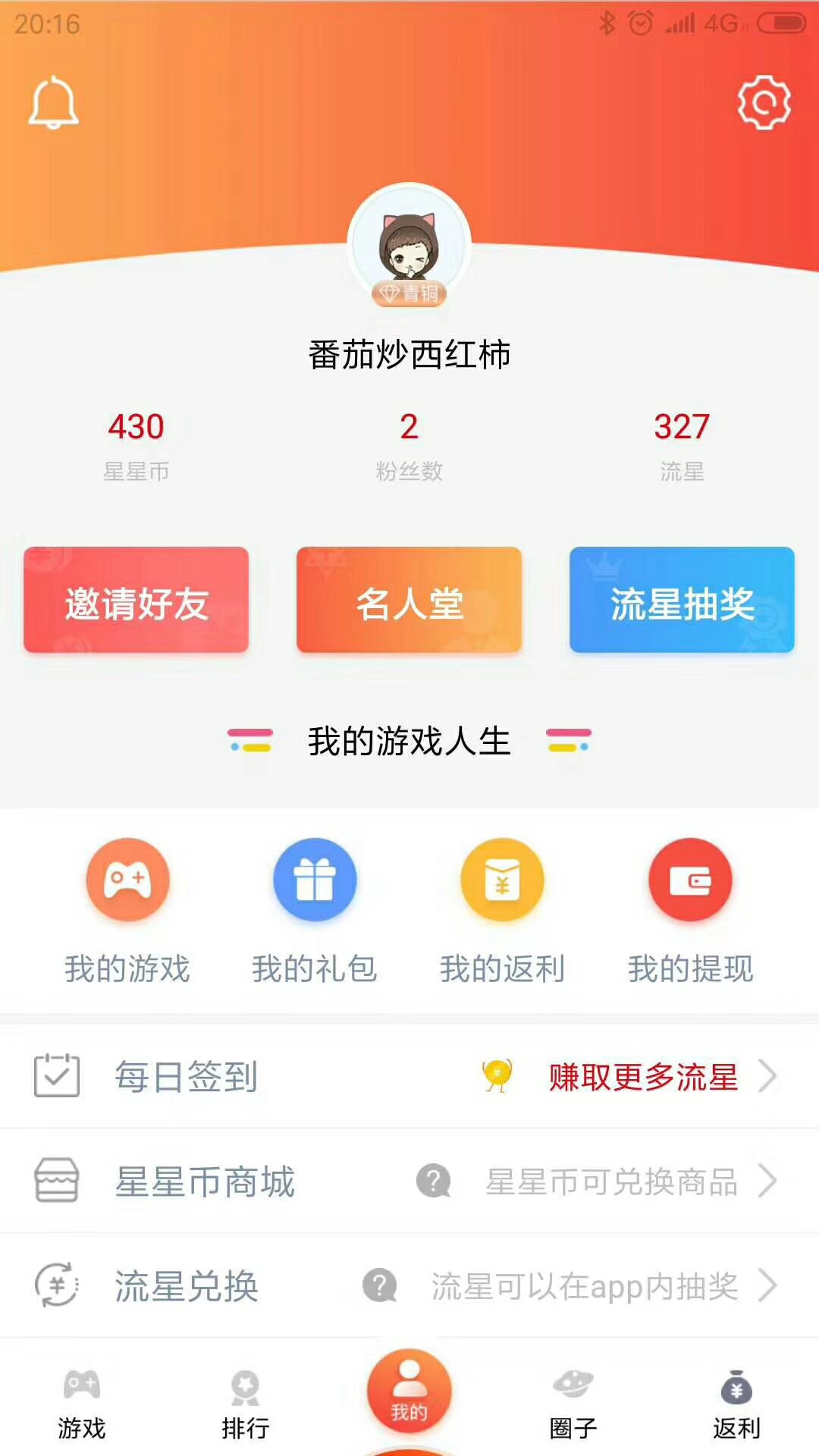This screenshot has height=1456, width=819.
Task: Tap the 星星币商城 shop icon
Action: (x=56, y=1181)
